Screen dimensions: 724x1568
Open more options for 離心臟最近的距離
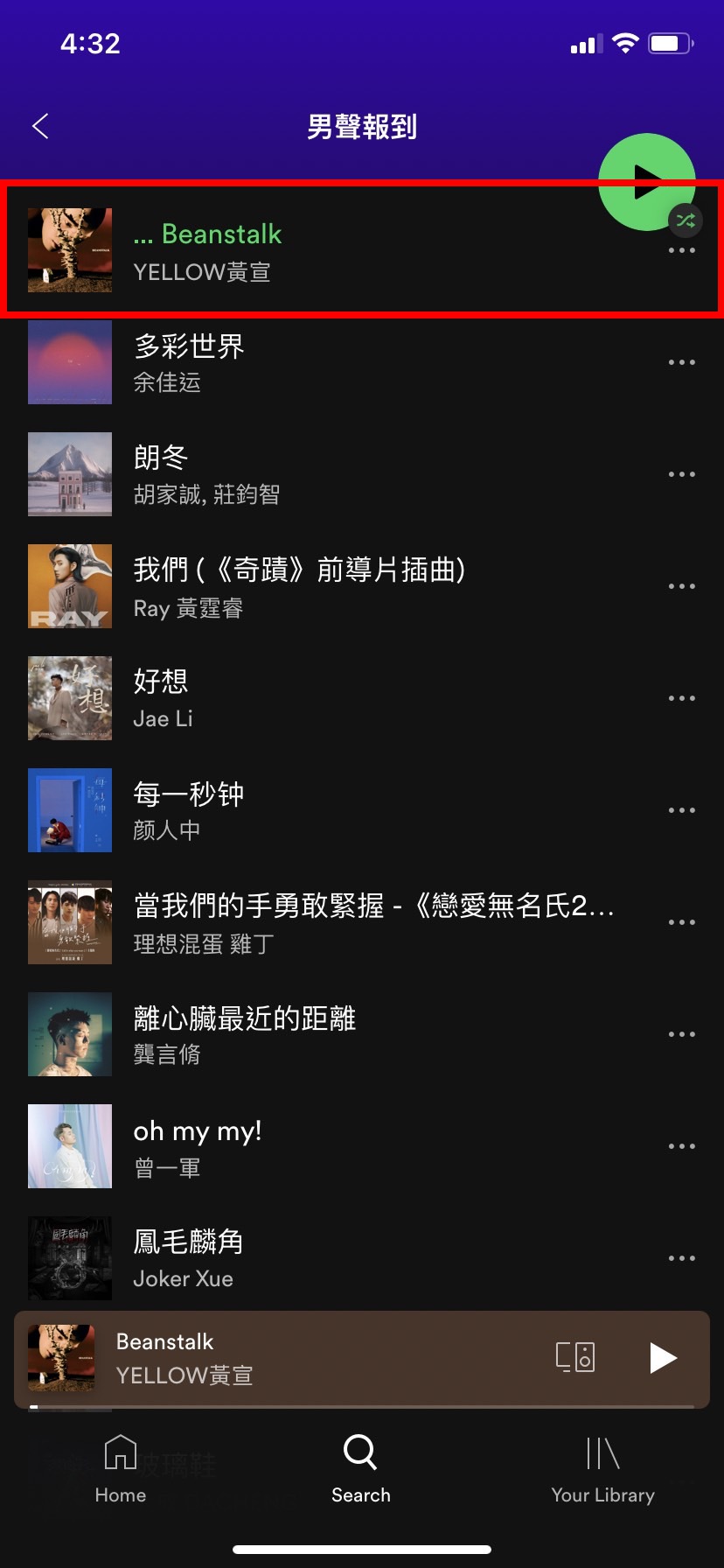point(681,1034)
